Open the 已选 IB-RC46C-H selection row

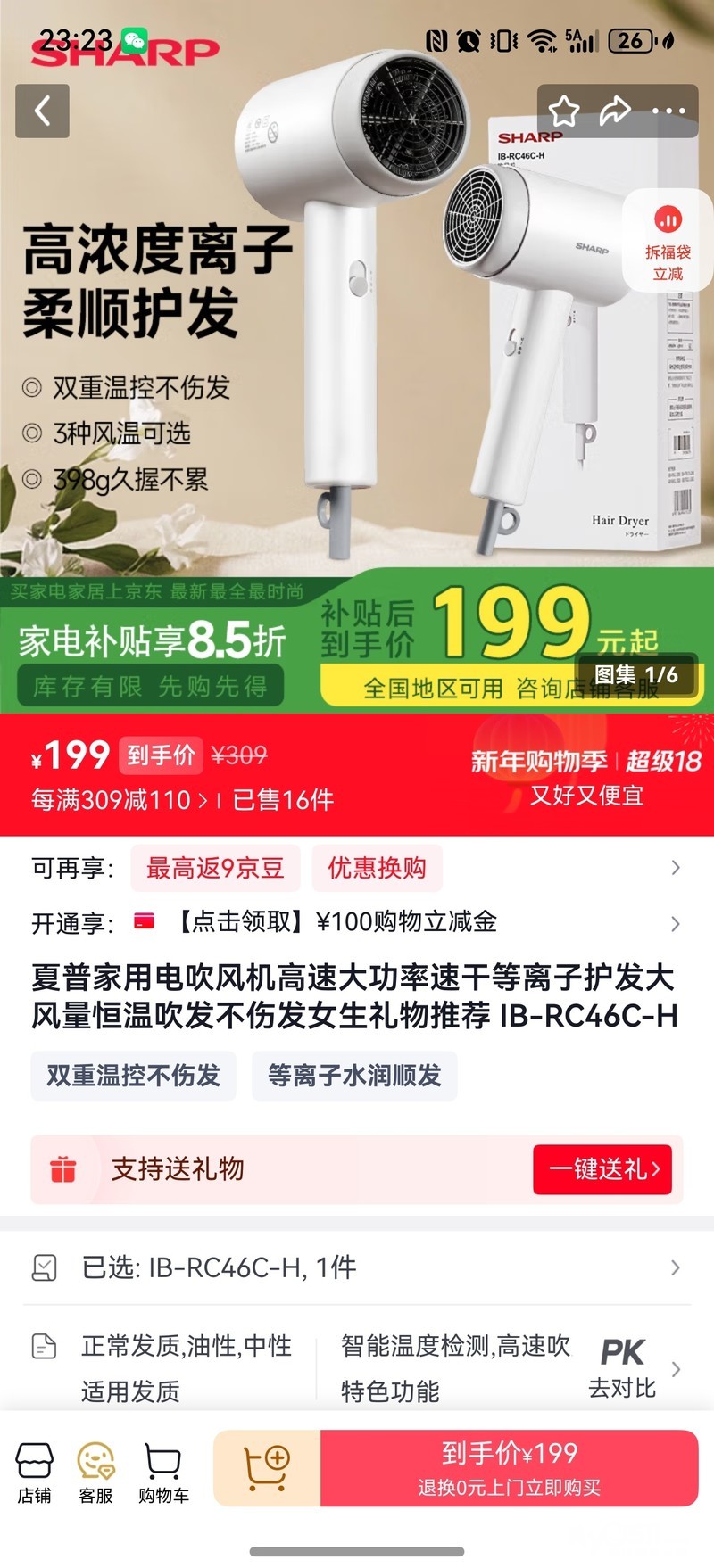(357, 1267)
